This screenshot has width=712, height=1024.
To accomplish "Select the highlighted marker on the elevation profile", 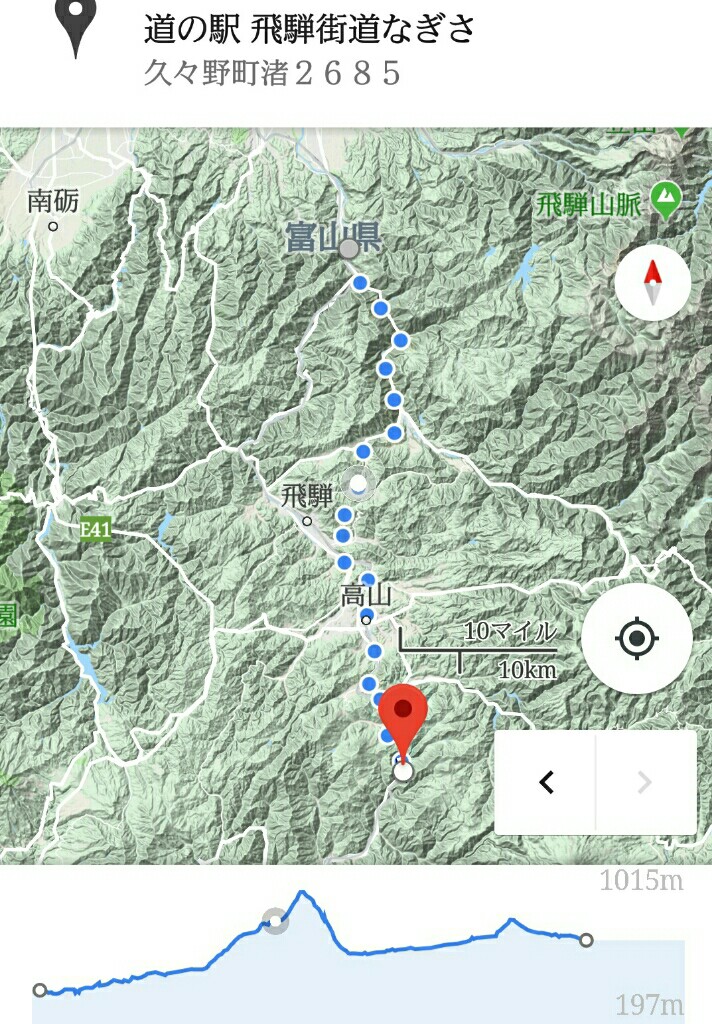I will [x=275, y=921].
